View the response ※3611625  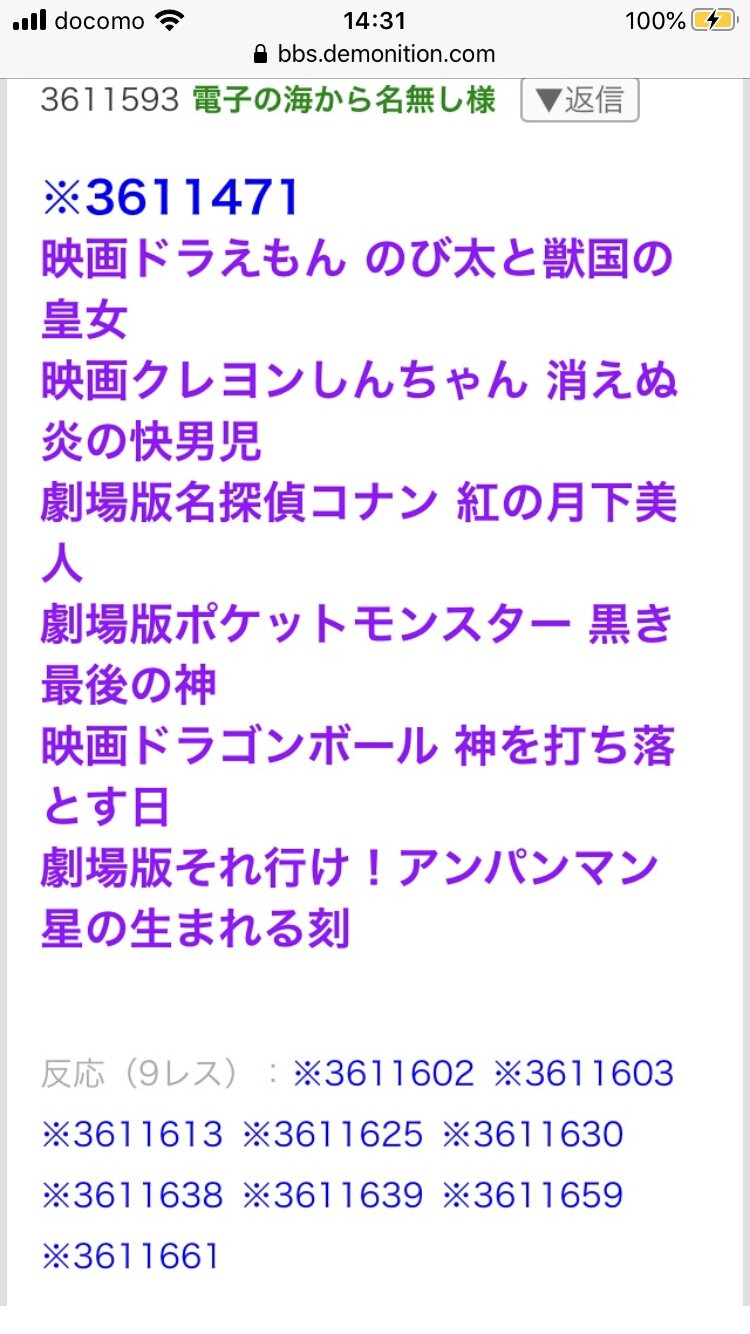(x=332, y=1135)
